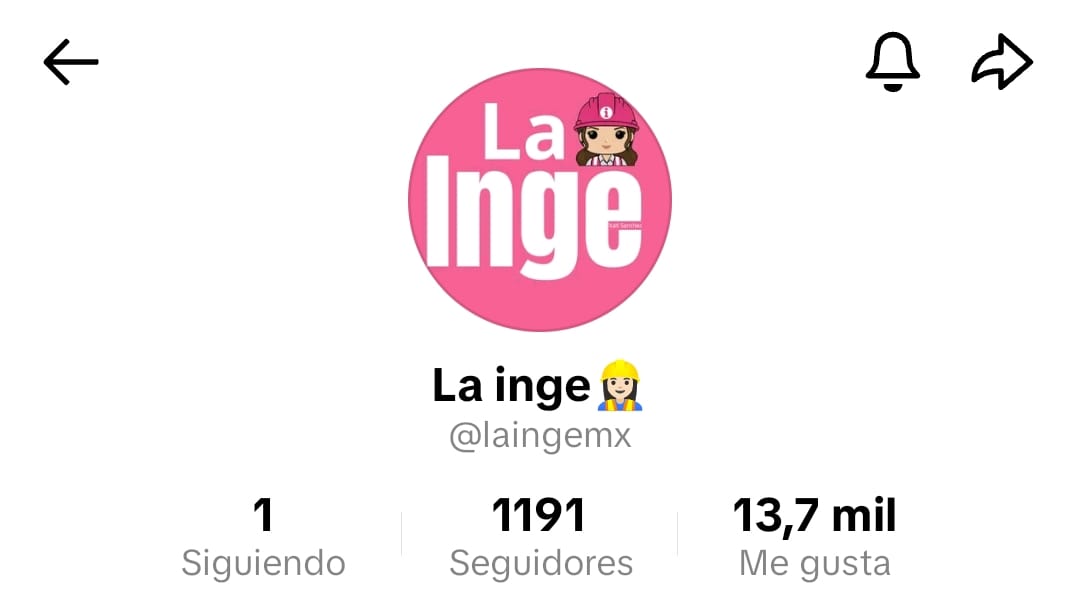Share the La inge profile
The image size is (1080, 595).
(x=1002, y=63)
